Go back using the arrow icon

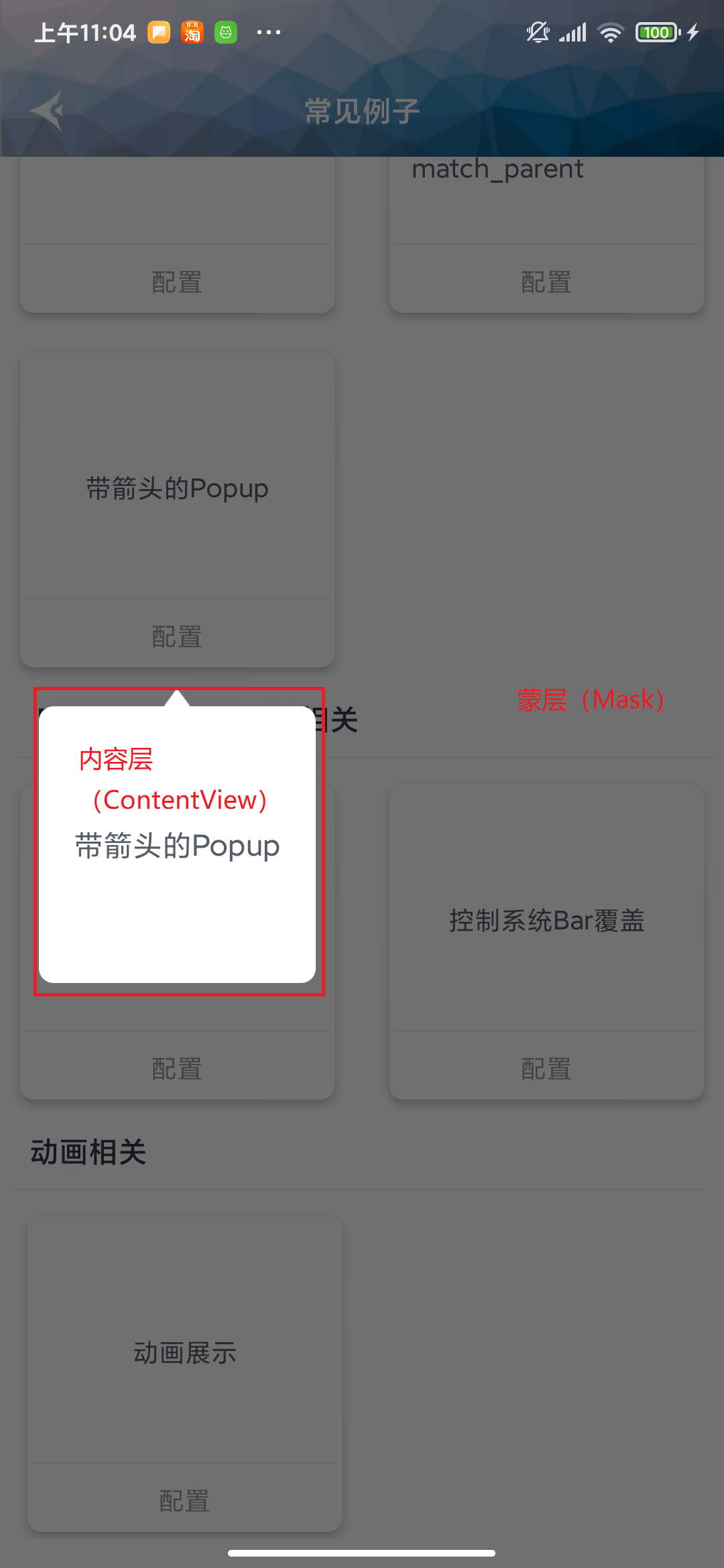click(x=47, y=111)
